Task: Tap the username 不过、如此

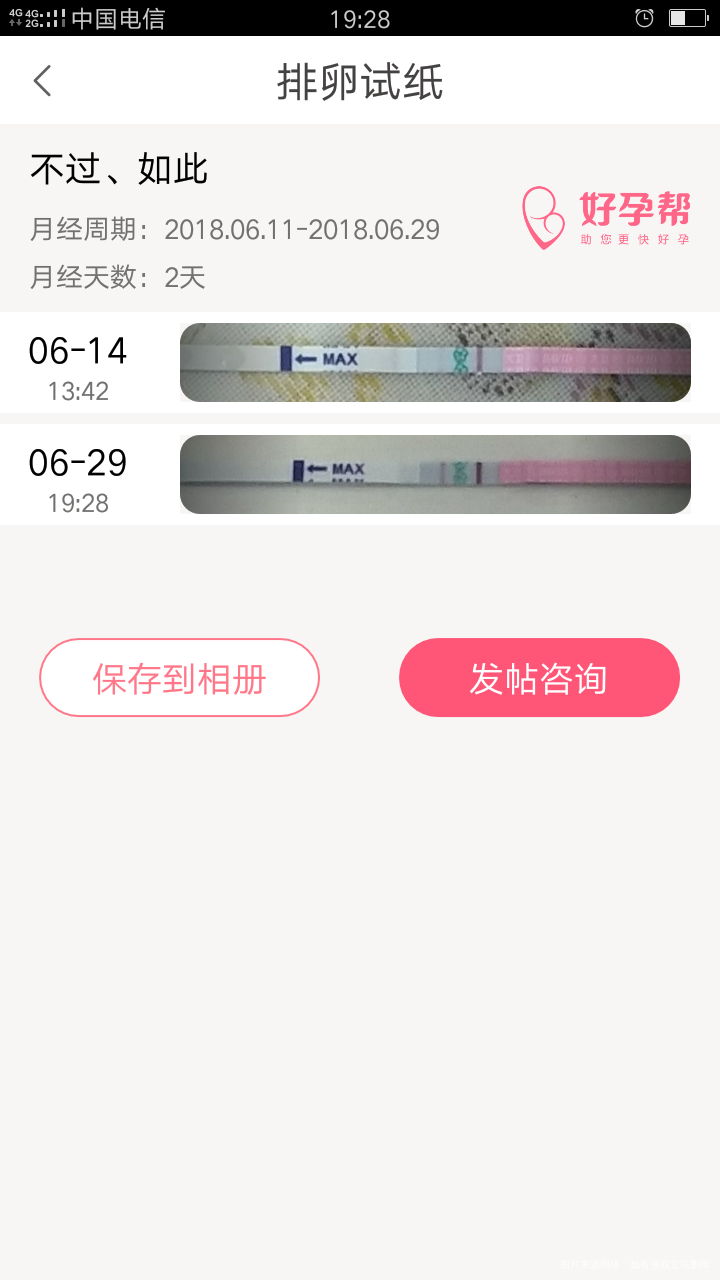Action: point(117,169)
